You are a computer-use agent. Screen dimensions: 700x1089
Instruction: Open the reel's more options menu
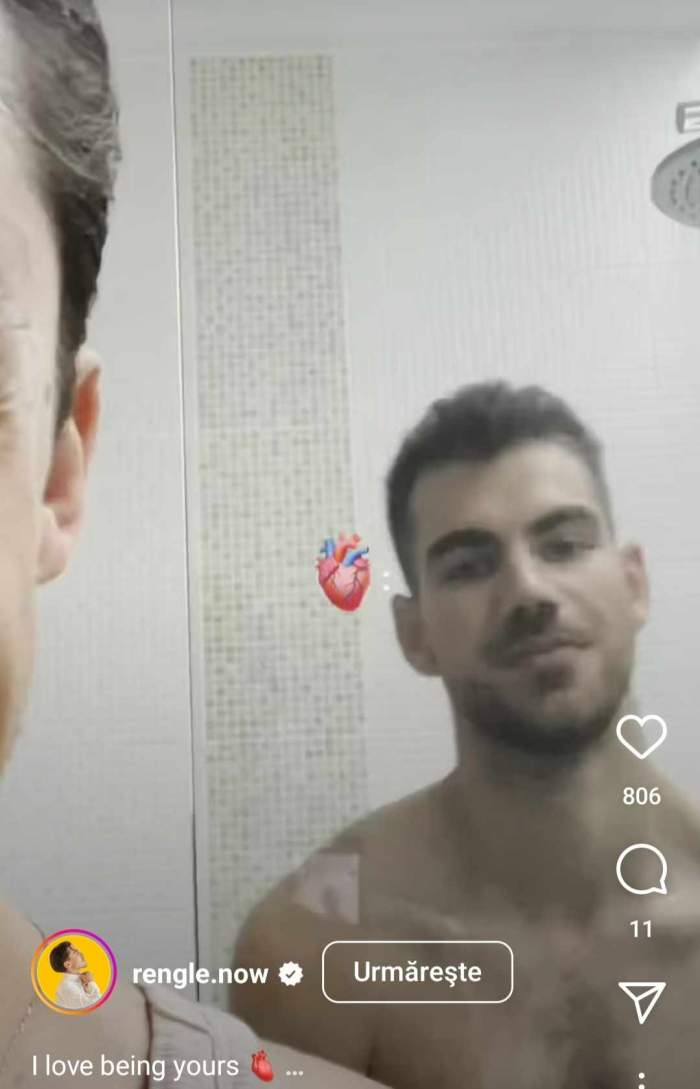pos(641,1080)
